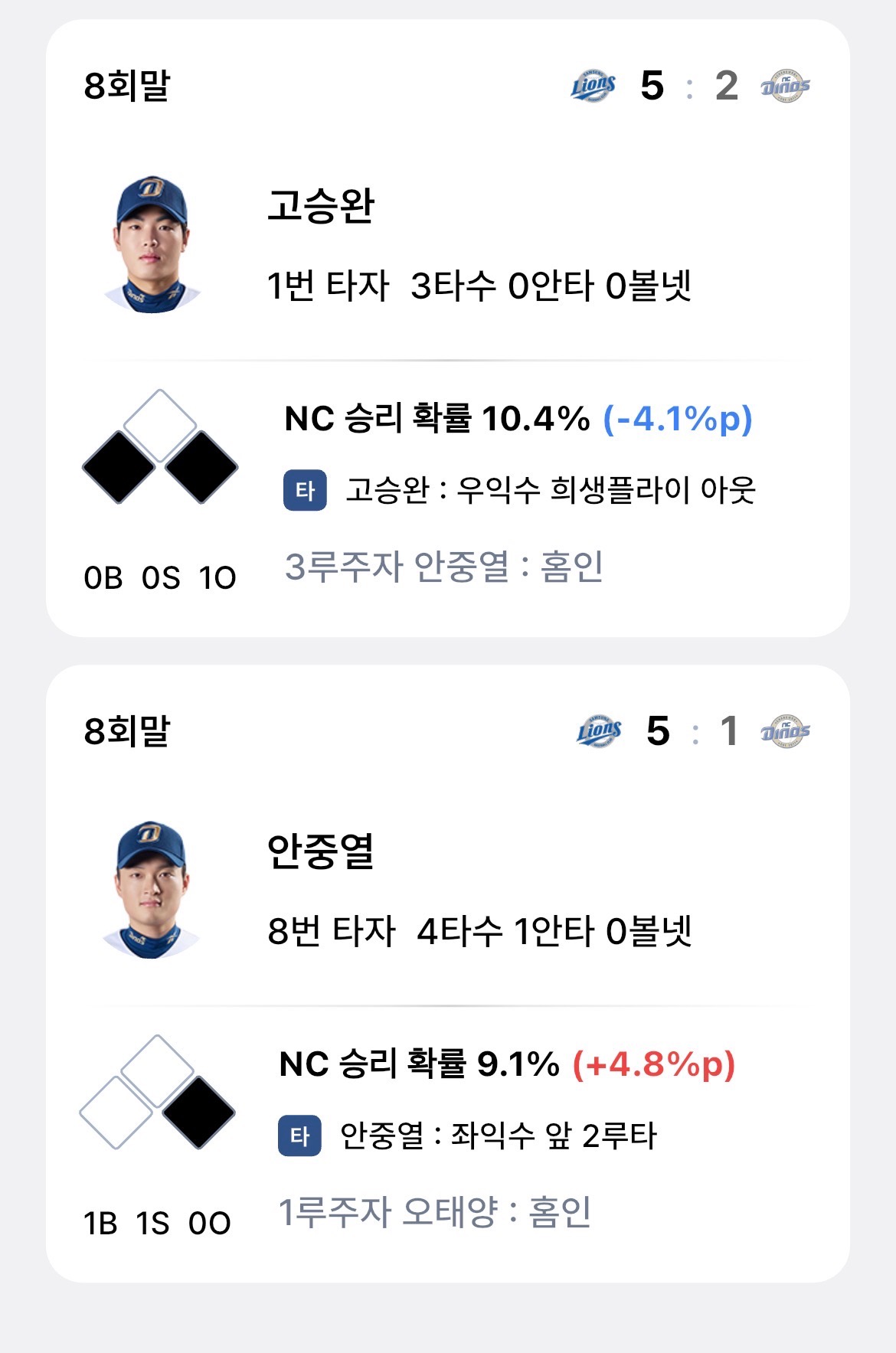Open the 안중열 double play card
The width and height of the screenshot is (896, 1353).
click(447, 973)
